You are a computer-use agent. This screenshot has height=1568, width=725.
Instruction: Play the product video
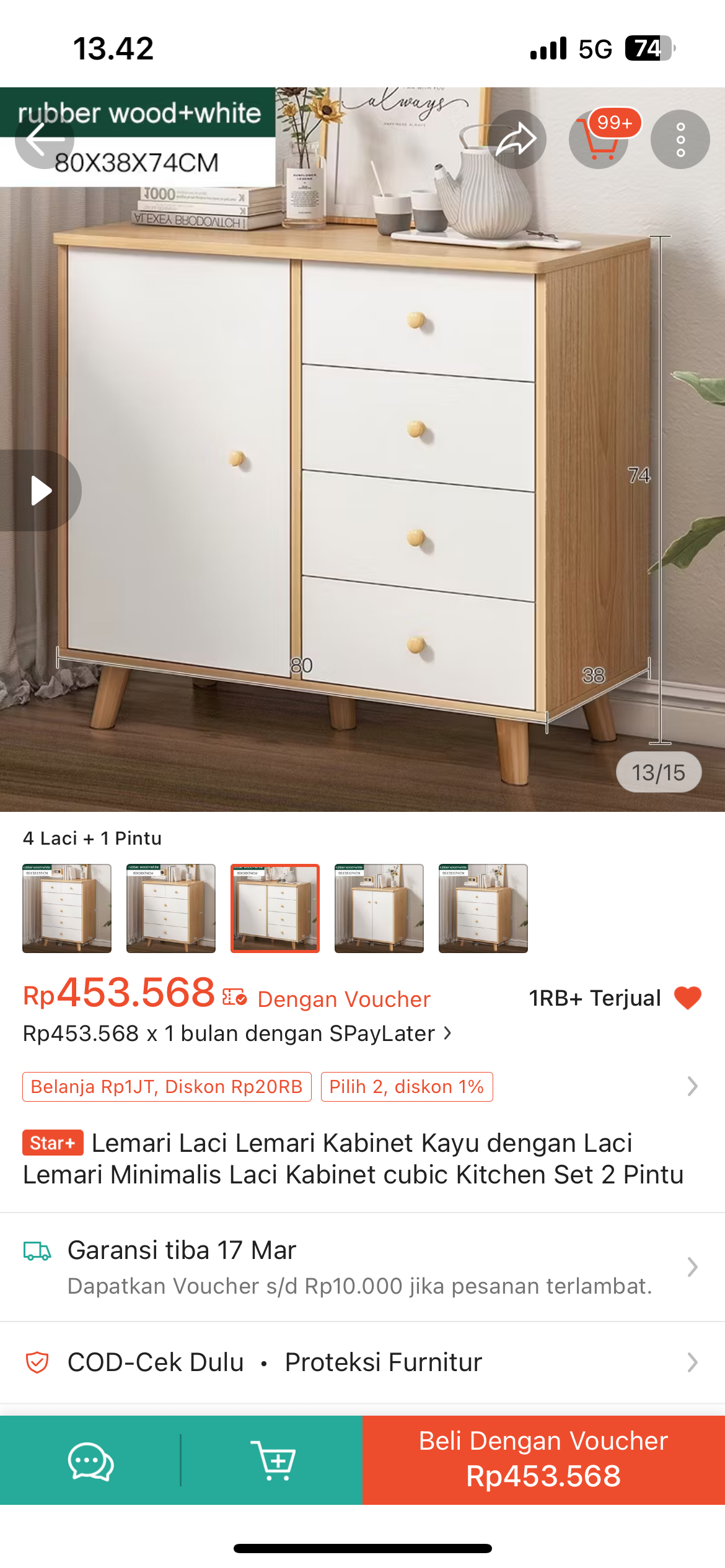click(x=41, y=490)
